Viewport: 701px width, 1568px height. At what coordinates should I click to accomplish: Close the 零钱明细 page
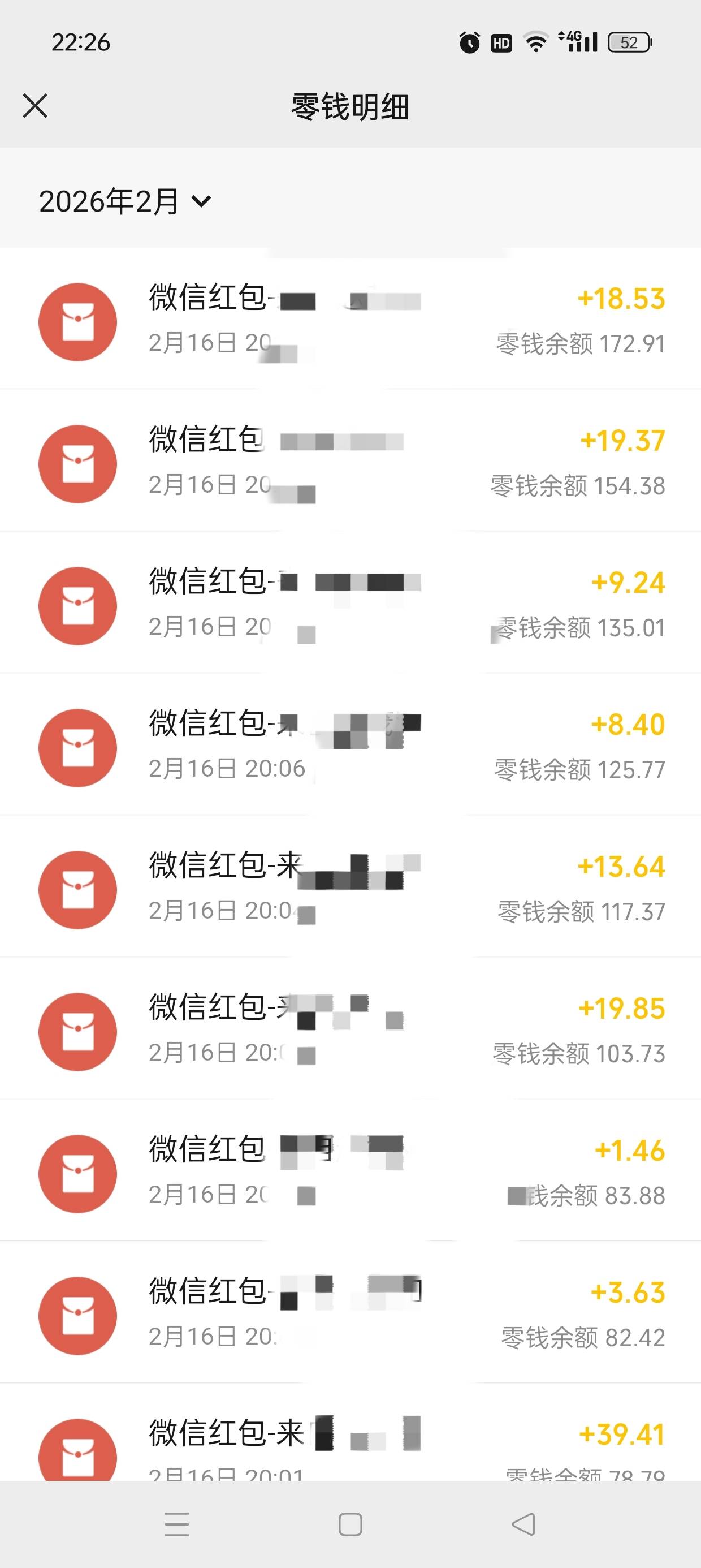click(x=35, y=106)
